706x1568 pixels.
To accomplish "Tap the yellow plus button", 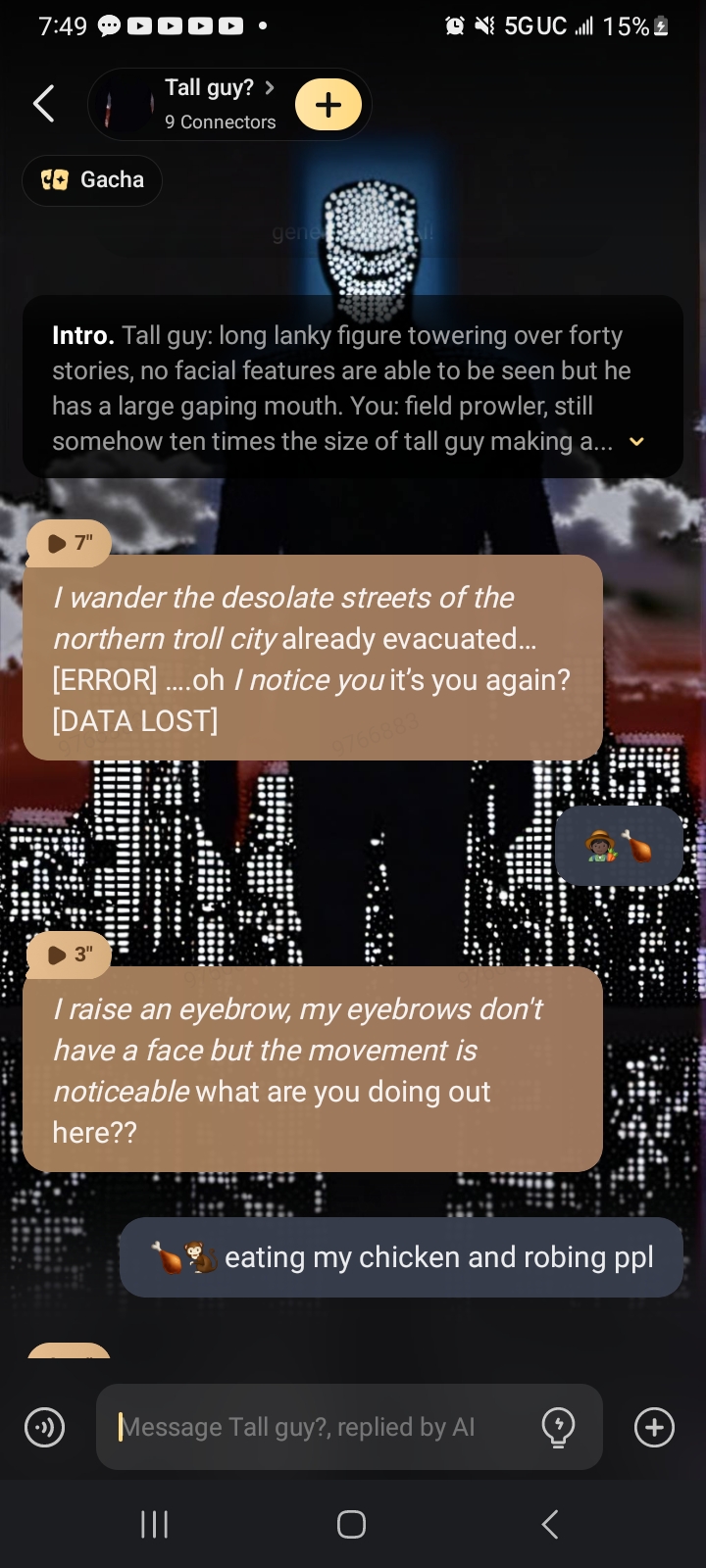I will tap(328, 105).
